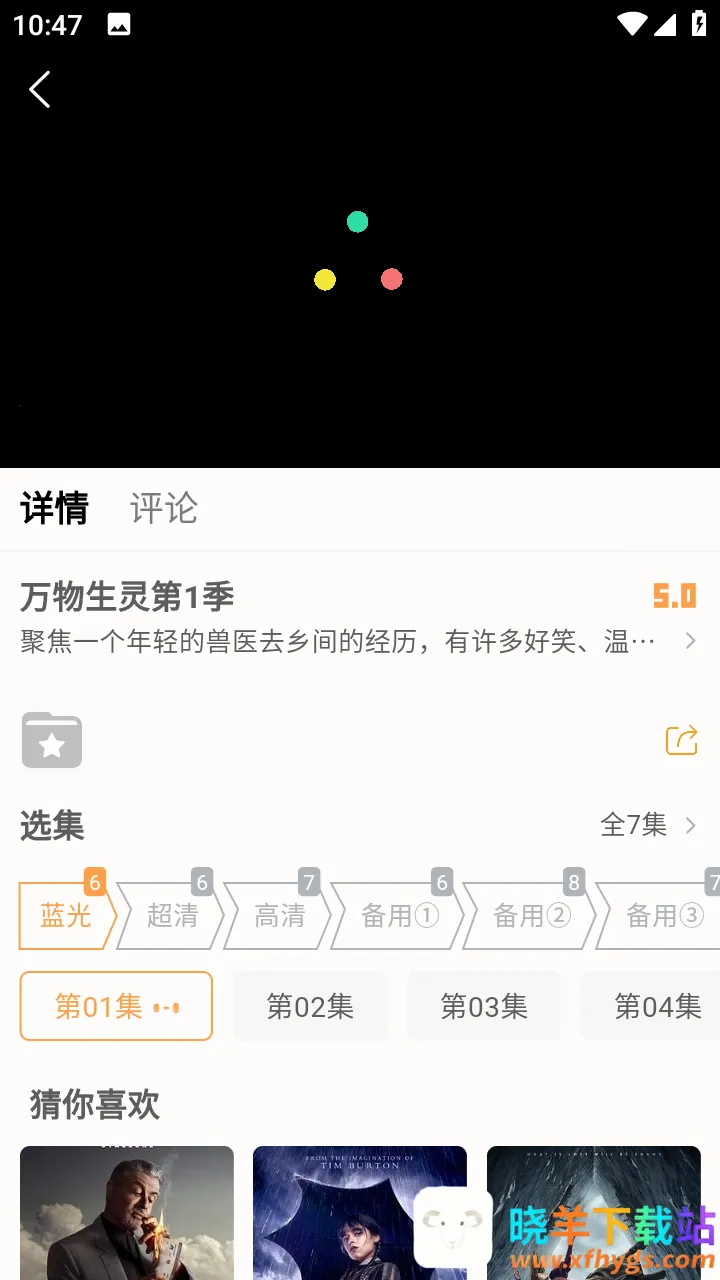The width and height of the screenshot is (720, 1280).
Task: Play episode 第04集
Action: tap(657, 1006)
